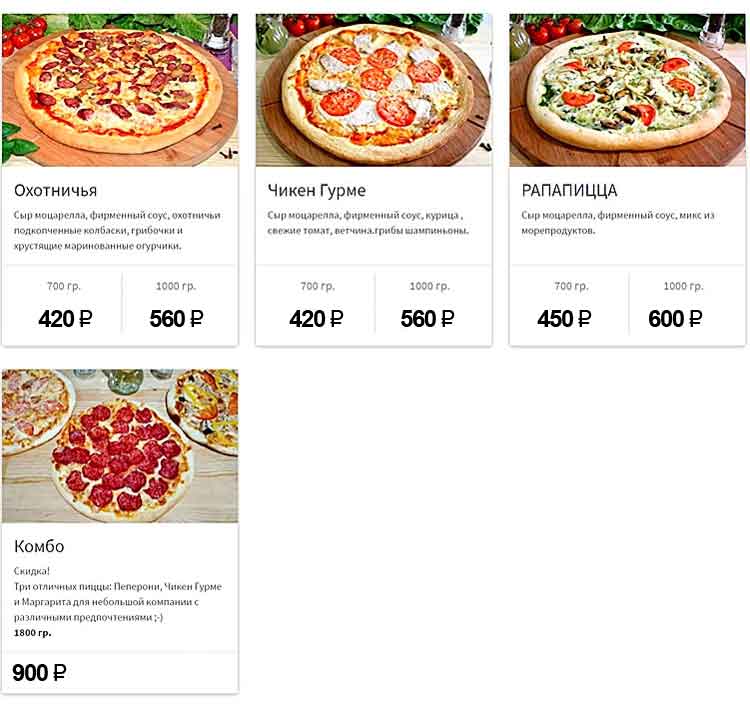The width and height of the screenshot is (750, 712).
Task: Open the Охотничья pizza card
Action: point(56,190)
